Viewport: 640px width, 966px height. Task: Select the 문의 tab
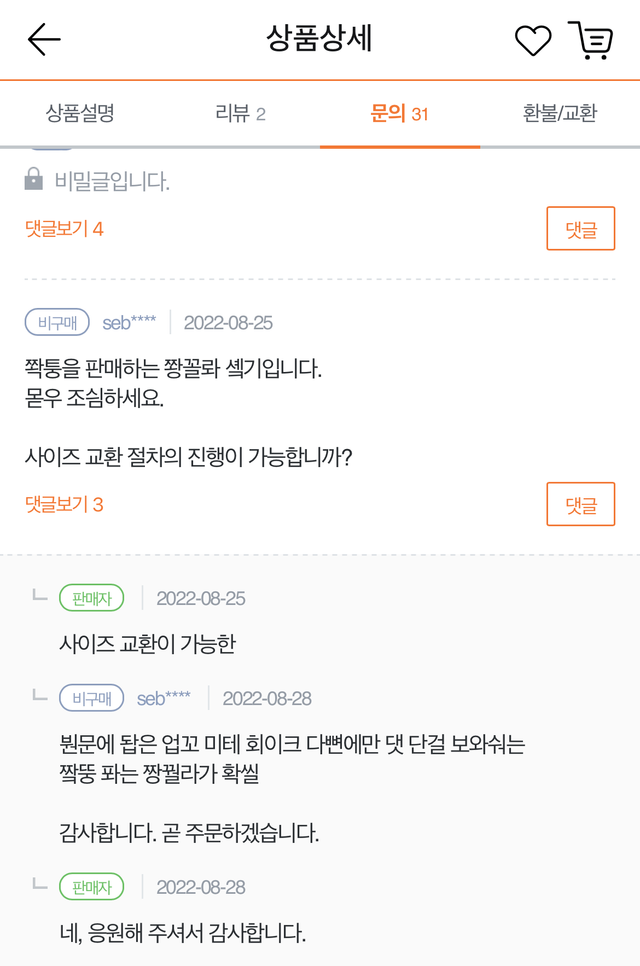pos(399,113)
